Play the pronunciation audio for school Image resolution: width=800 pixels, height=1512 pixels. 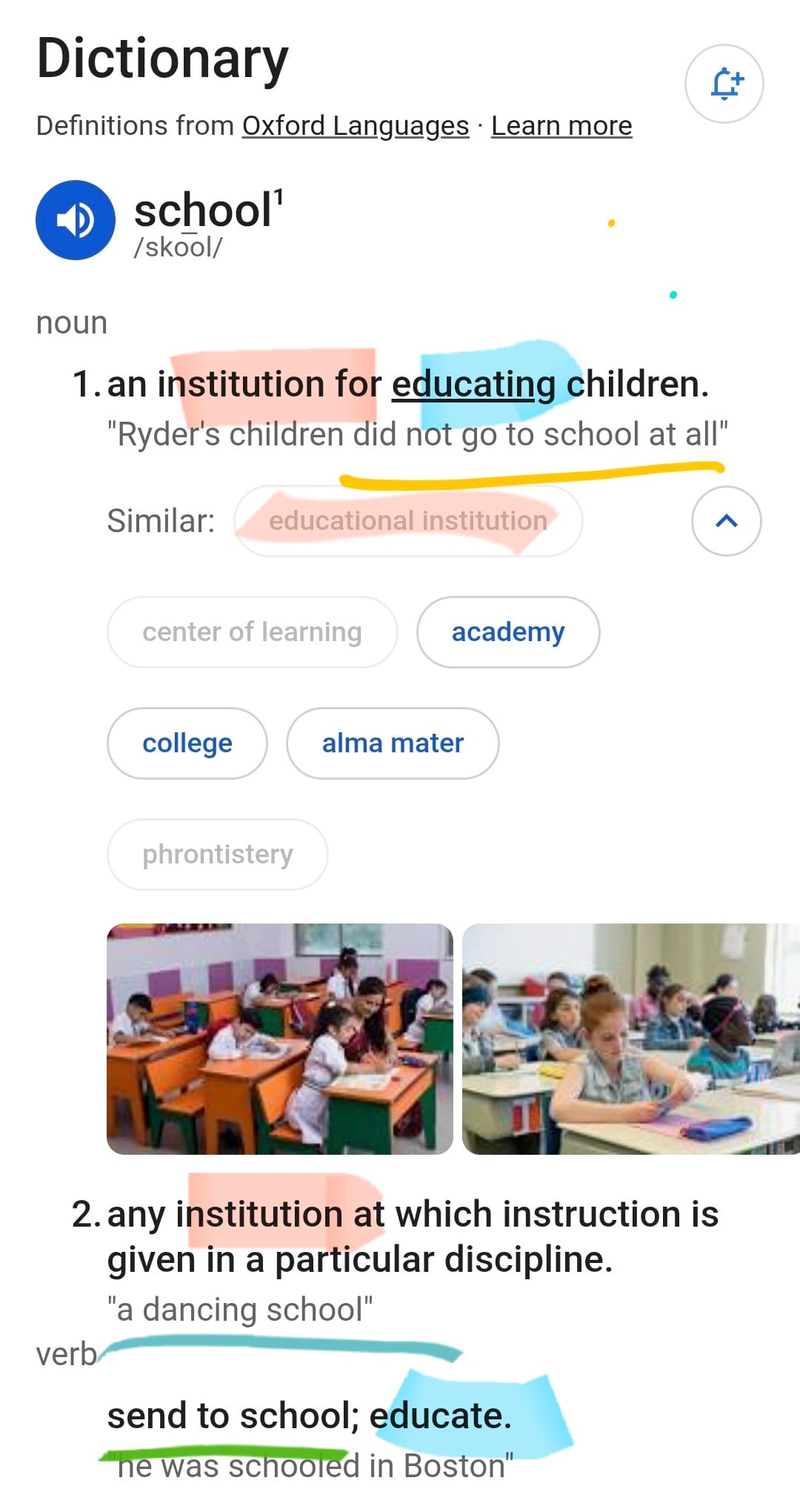[76, 220]
